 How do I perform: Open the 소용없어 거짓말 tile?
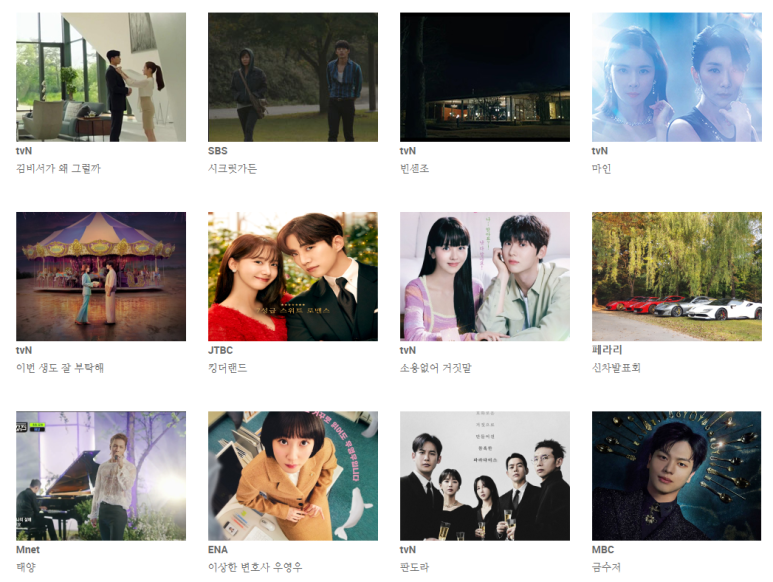click(485, 276)
